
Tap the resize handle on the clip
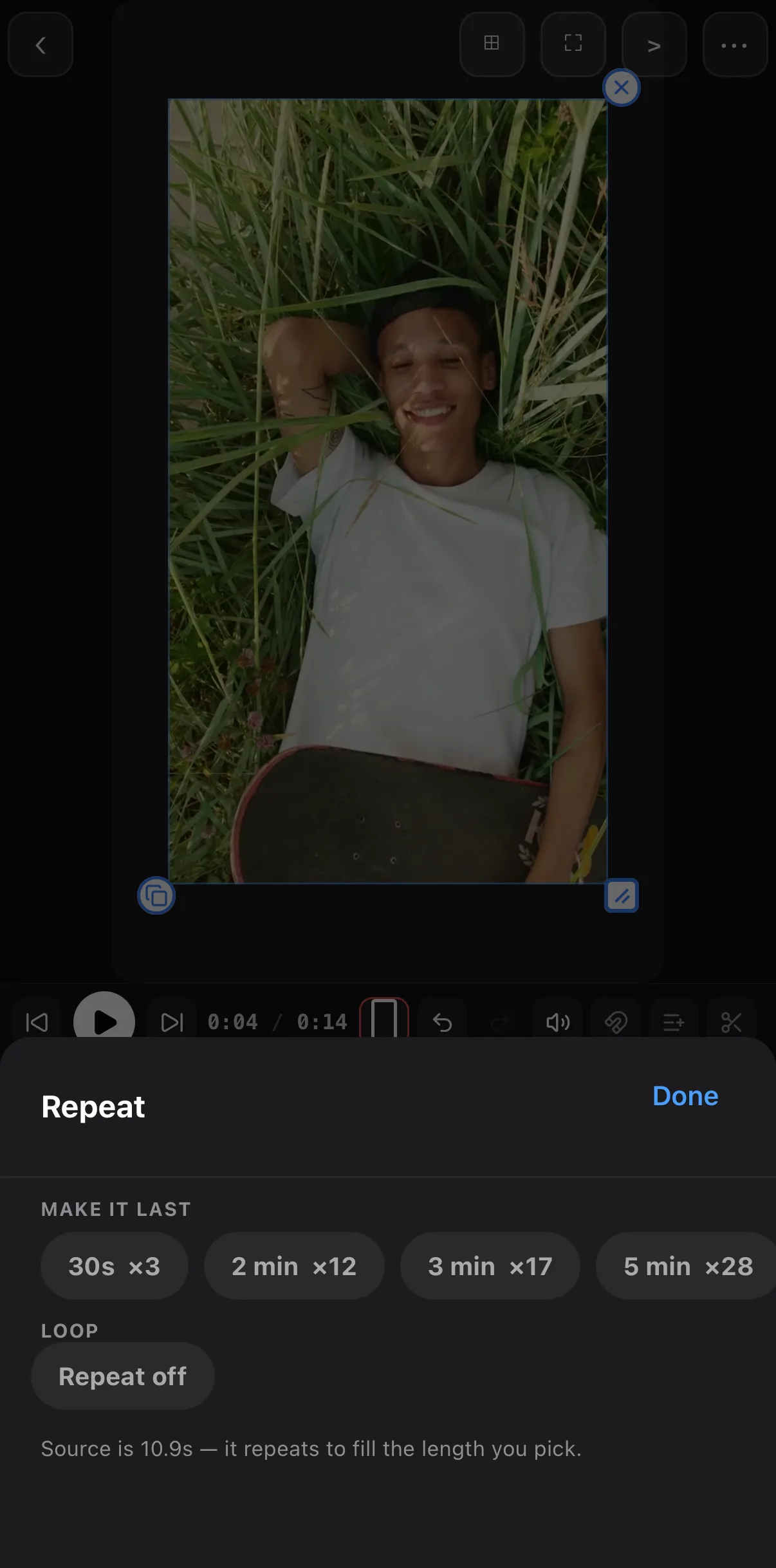click(622, 895)
